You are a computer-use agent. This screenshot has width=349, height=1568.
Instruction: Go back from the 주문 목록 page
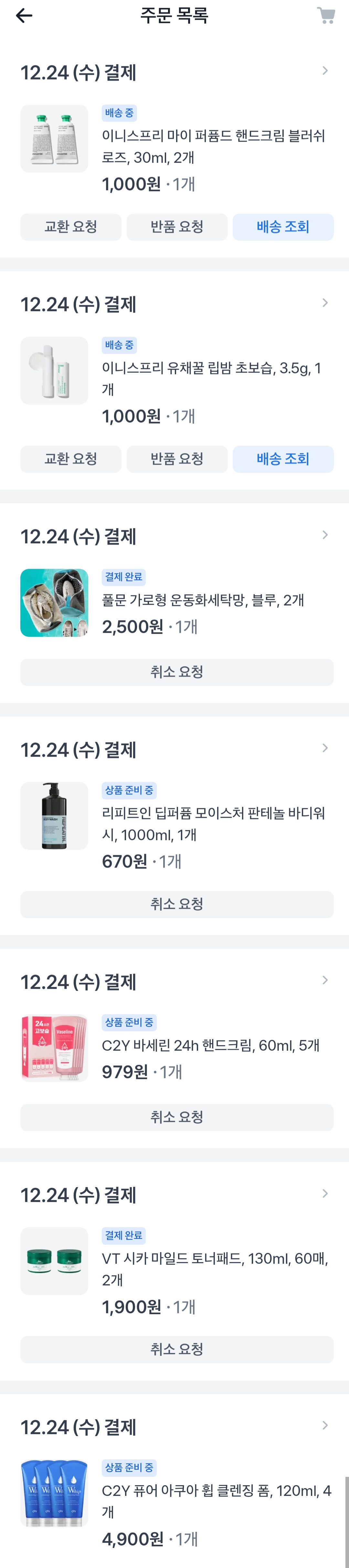coord(24,16)
